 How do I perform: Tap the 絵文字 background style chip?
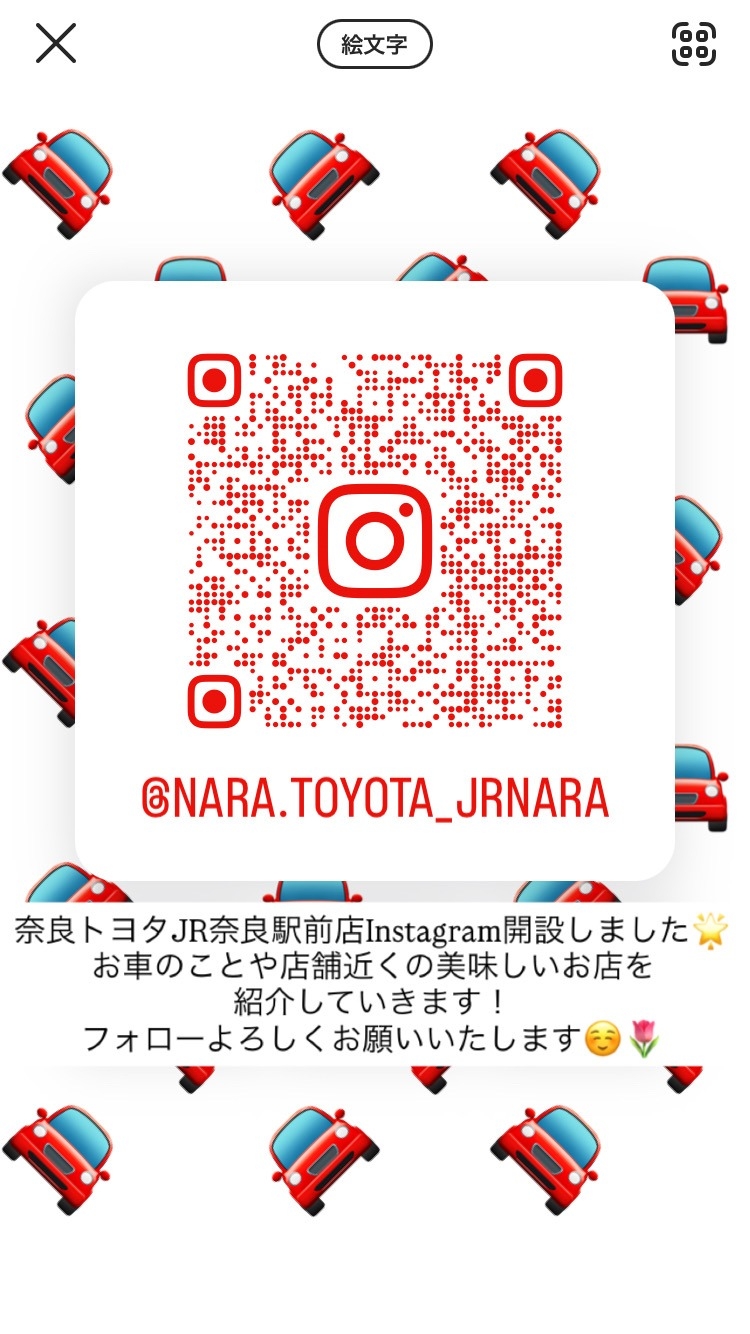(x=374, y=44)
